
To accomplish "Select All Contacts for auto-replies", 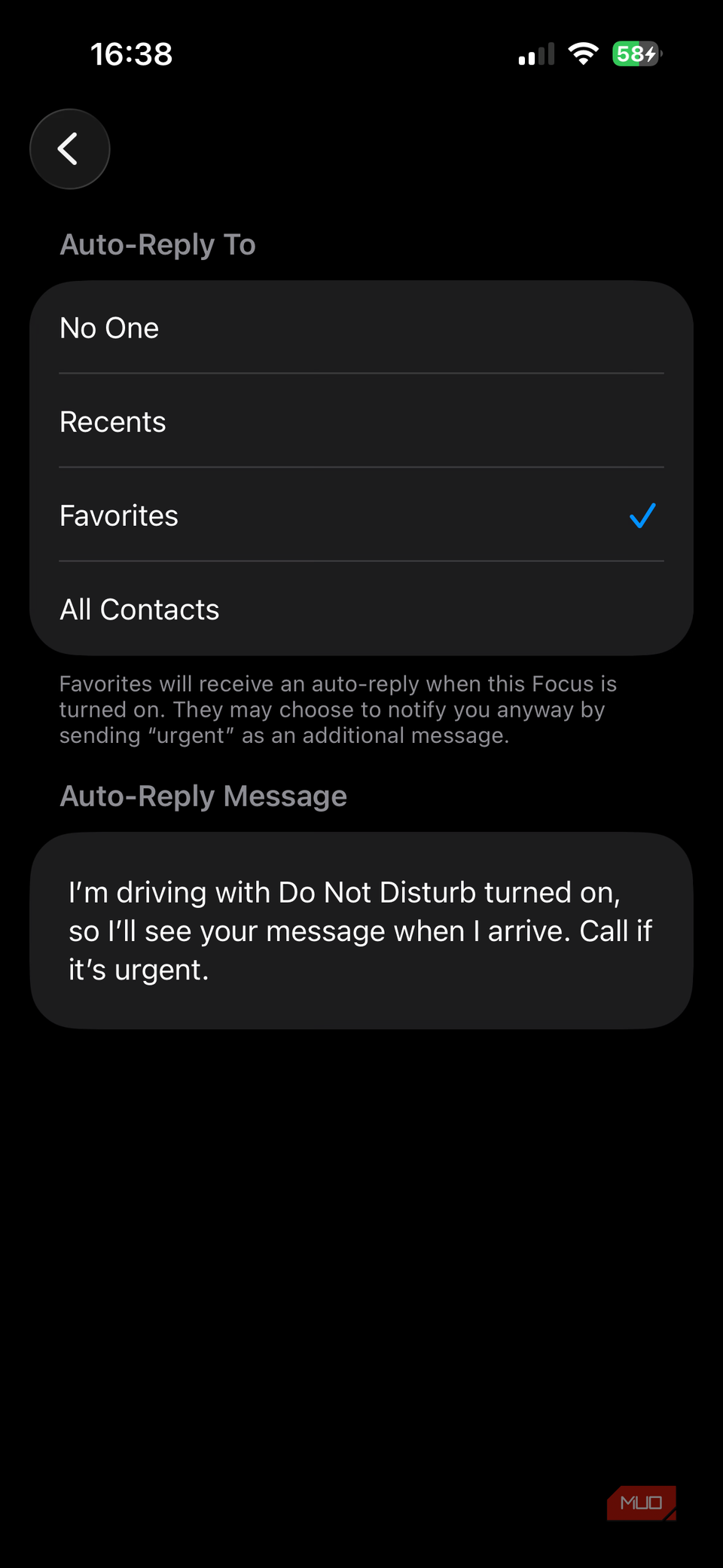I will pyautogui.click(x=361, y=609).
